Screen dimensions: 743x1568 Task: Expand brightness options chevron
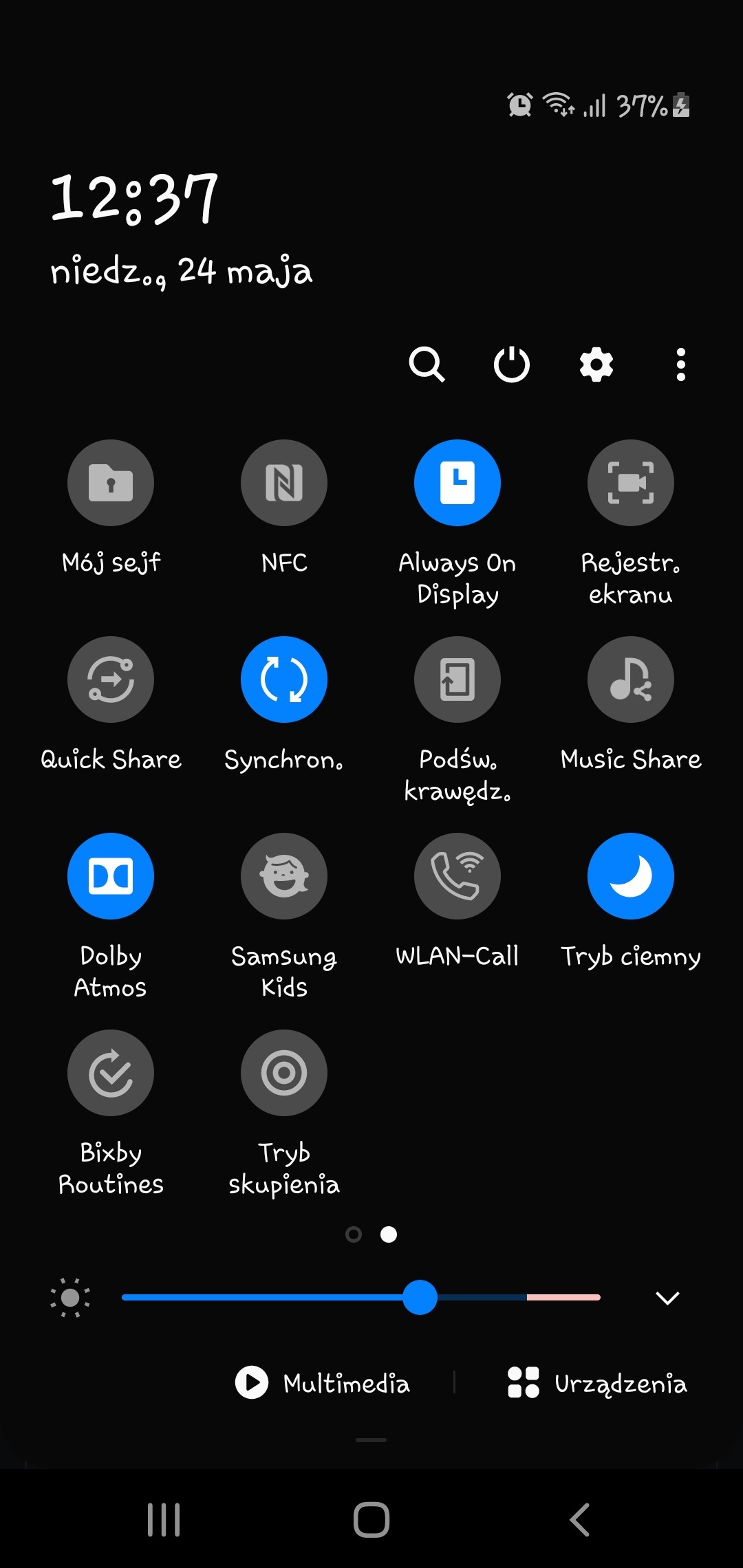click(x=667, y=1298)
